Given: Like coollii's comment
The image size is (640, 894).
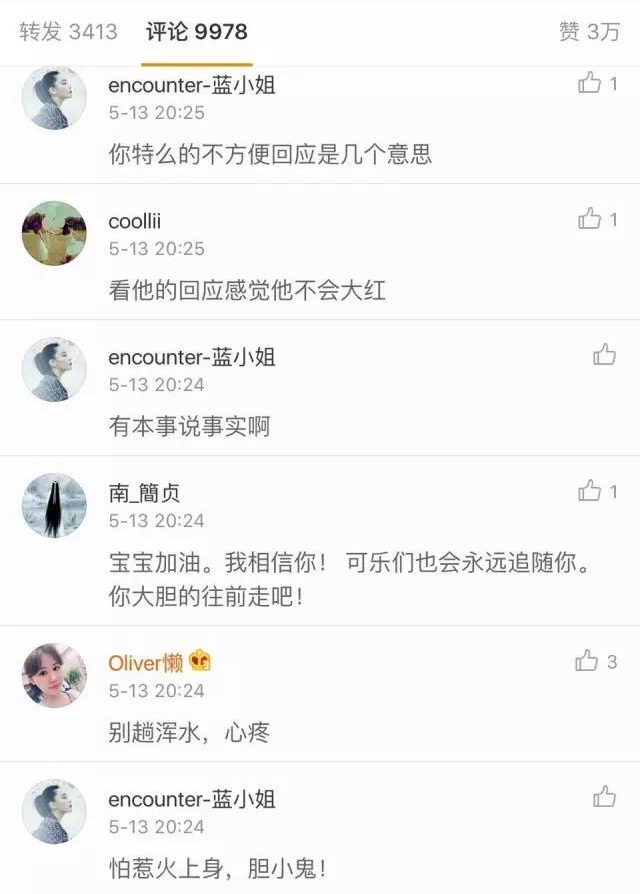Looking at the screenshot, I should click(x=590, y=218).
